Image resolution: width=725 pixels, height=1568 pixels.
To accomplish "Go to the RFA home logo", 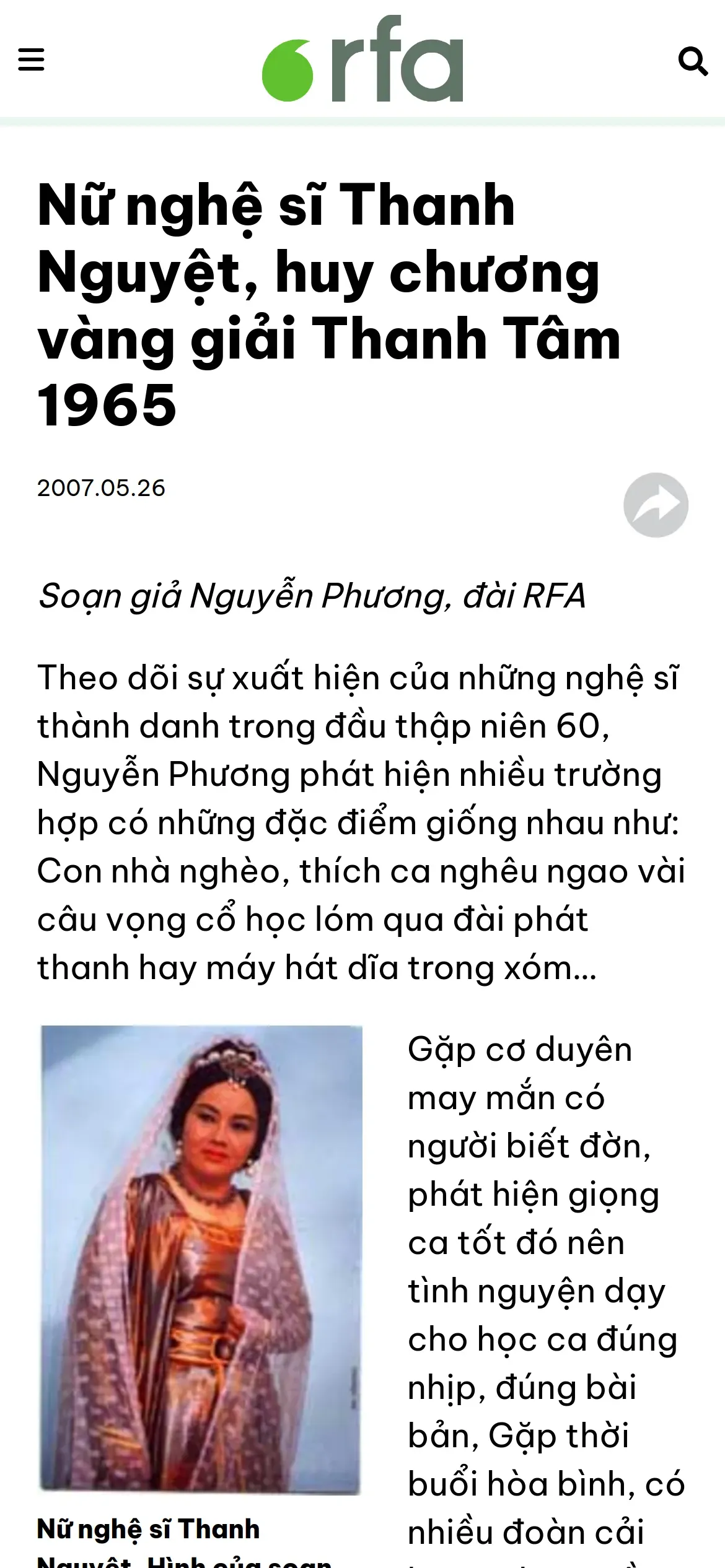I will [362, 59].
